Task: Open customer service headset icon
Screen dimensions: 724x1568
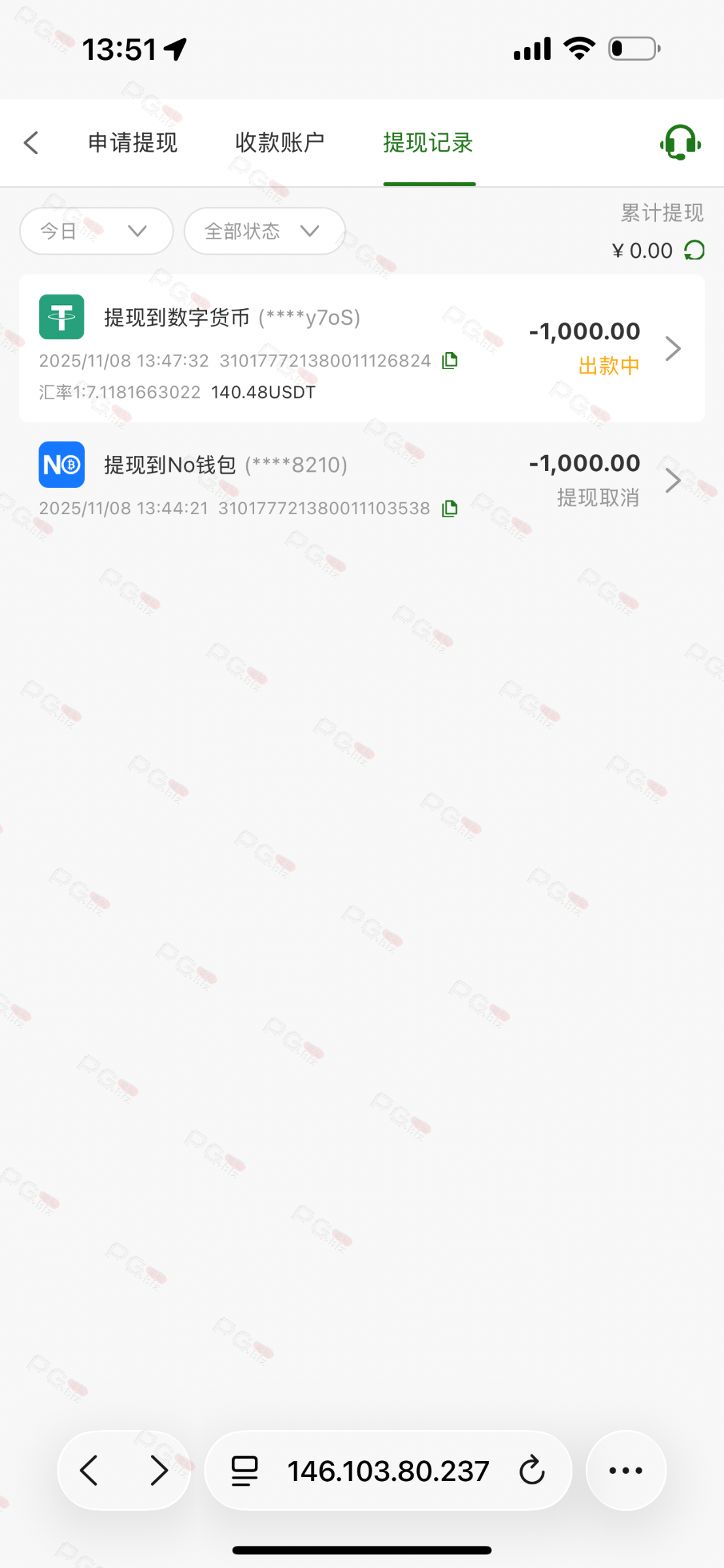Action: [680, 142]
